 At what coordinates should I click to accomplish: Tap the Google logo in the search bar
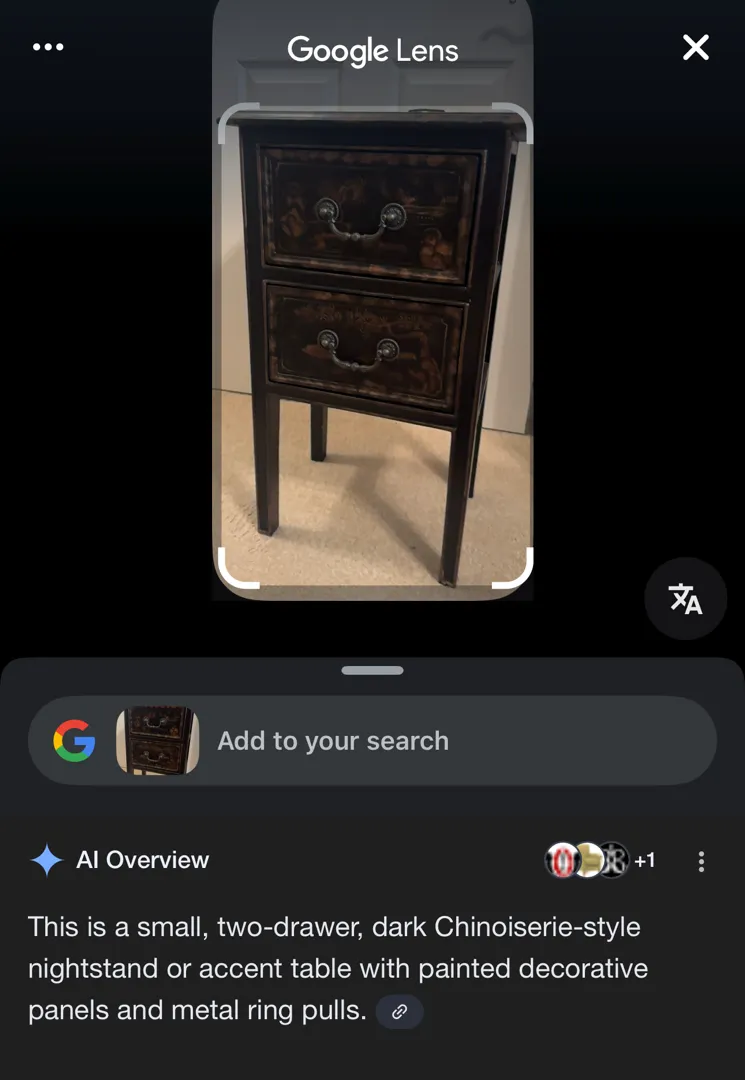click(x=75, y=741)
